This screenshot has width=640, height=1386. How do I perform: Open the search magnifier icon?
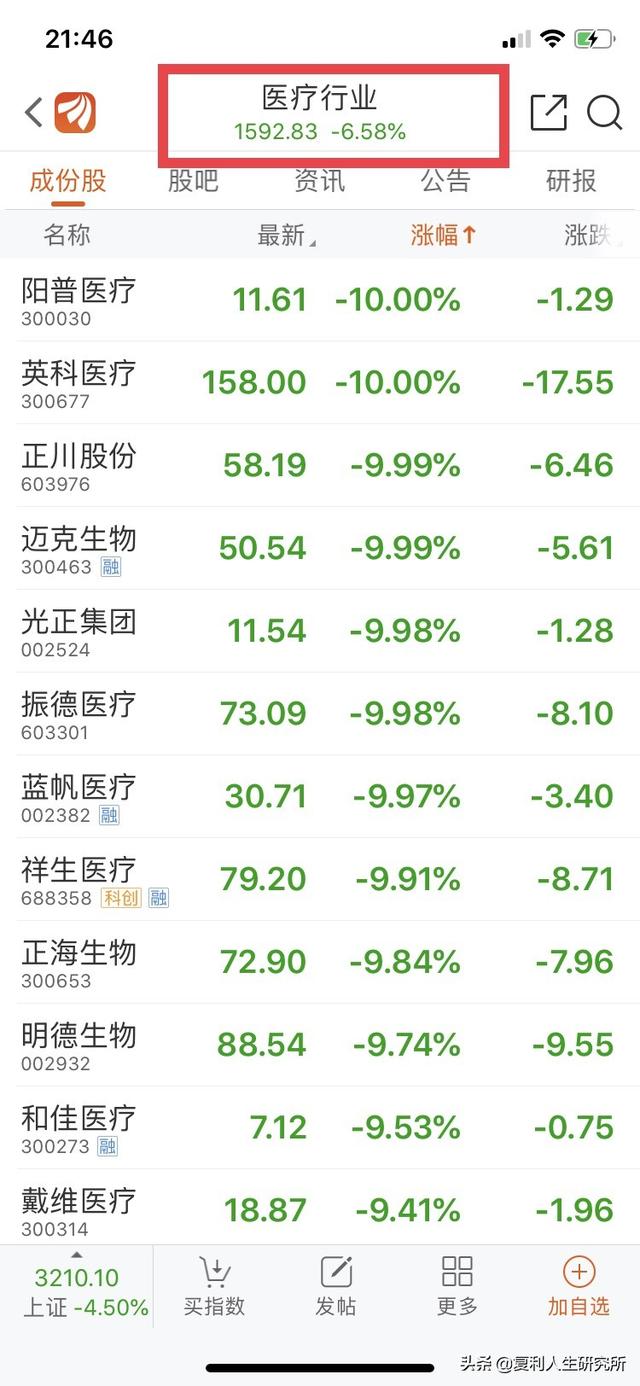604,112
